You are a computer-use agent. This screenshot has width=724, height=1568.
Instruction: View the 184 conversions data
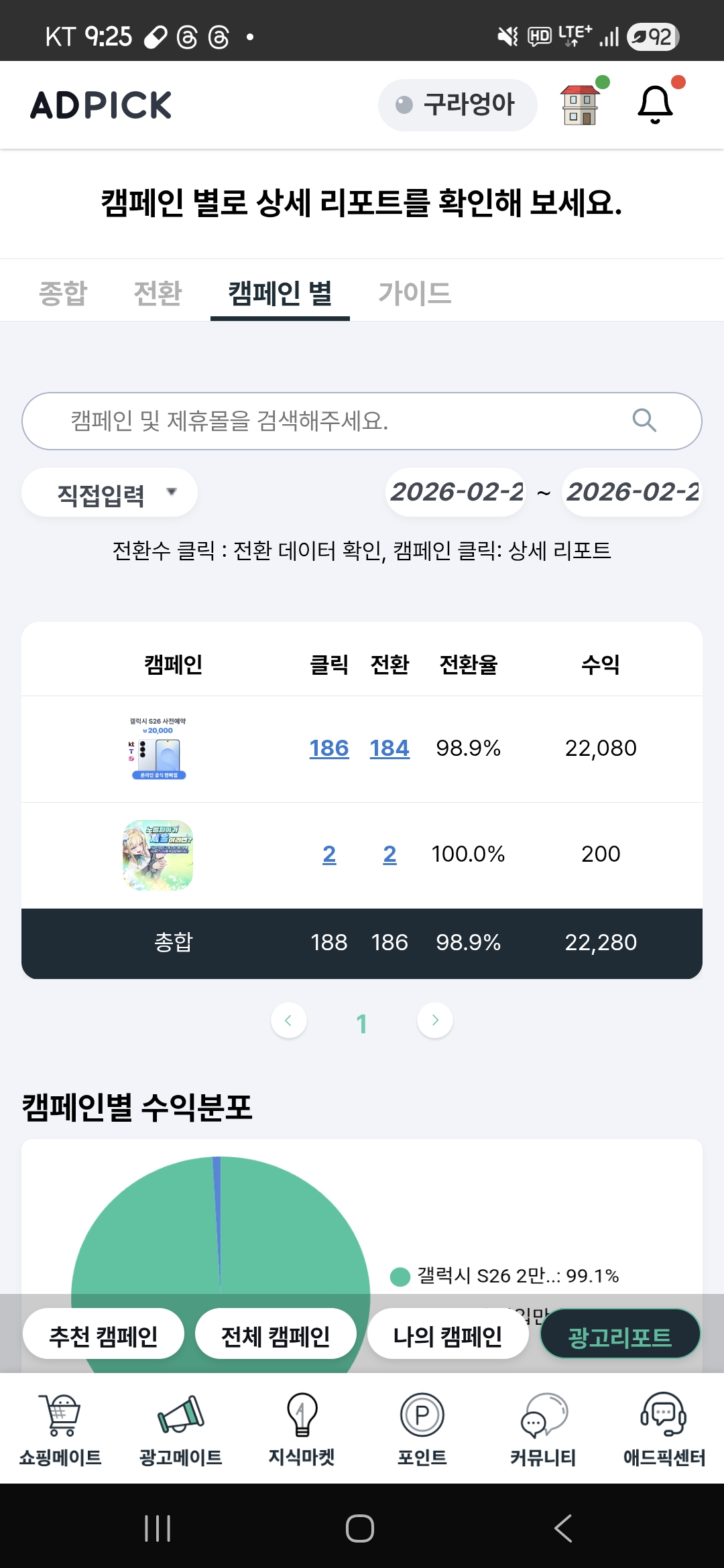pyautogui.click(x=389, y=748)
